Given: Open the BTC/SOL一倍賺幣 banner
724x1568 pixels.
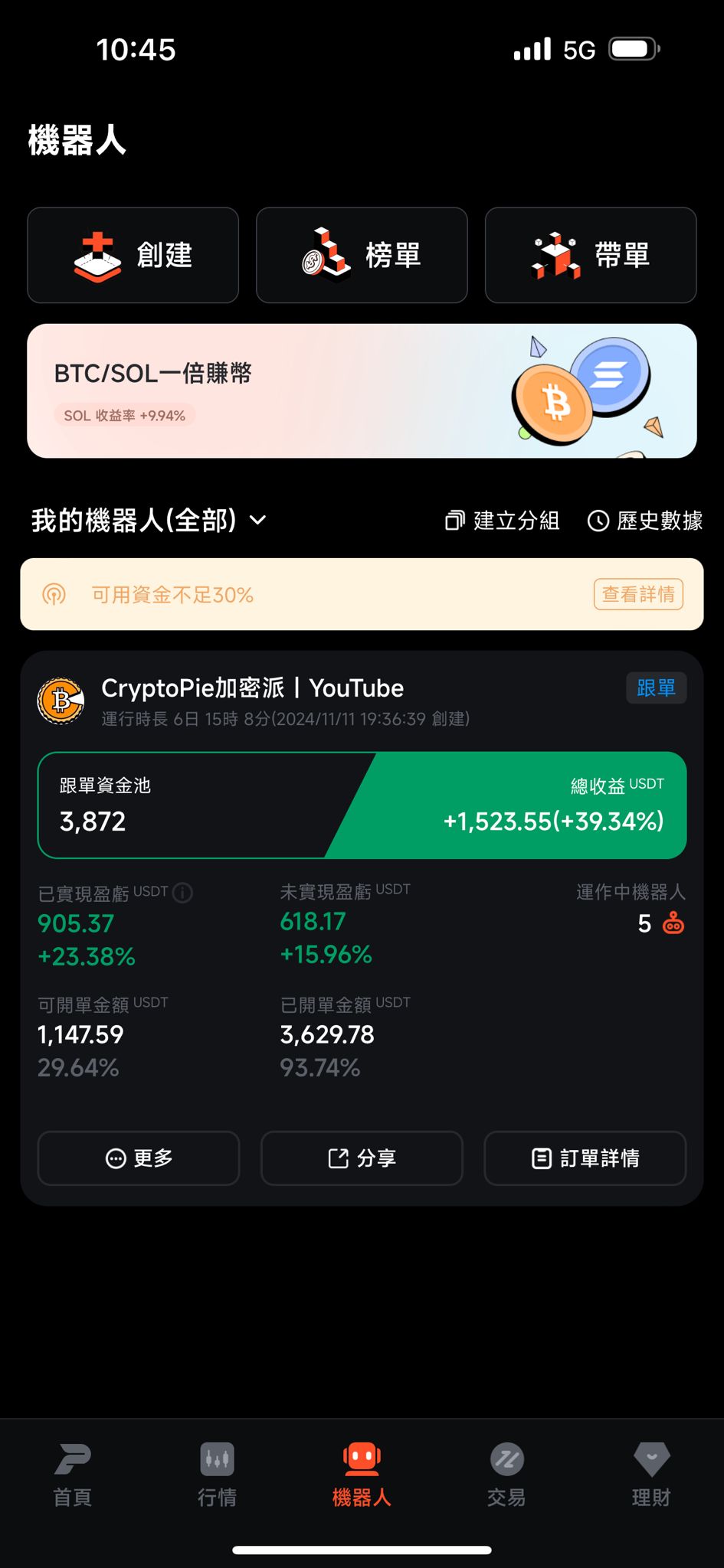Looking at the screenshot, I should click(x=362, y=390).
